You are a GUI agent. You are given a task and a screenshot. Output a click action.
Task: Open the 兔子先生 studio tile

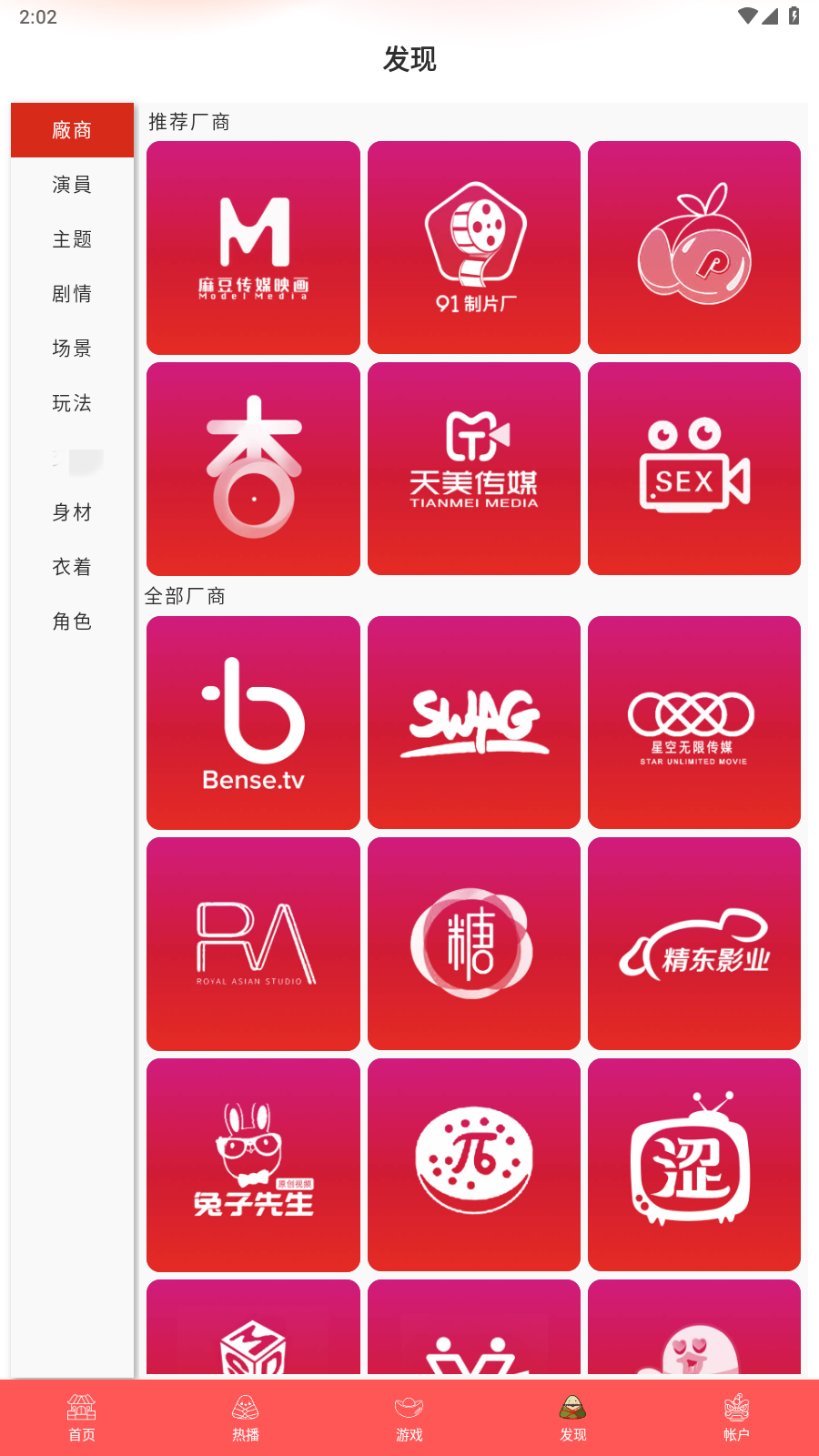pos(253,1165)
